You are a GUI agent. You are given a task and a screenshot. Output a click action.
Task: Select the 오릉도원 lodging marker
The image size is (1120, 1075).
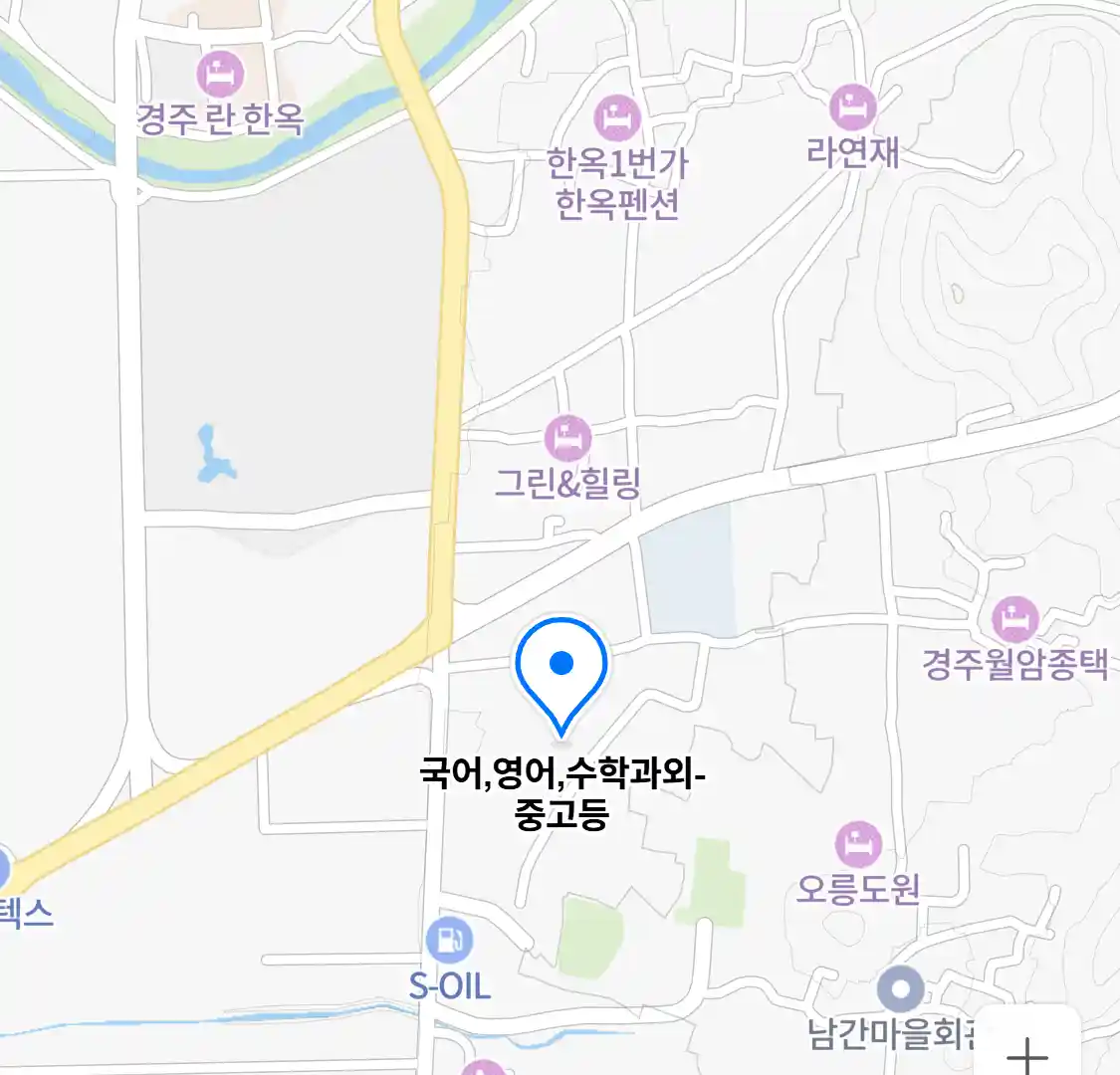click(x=858, y=846)
